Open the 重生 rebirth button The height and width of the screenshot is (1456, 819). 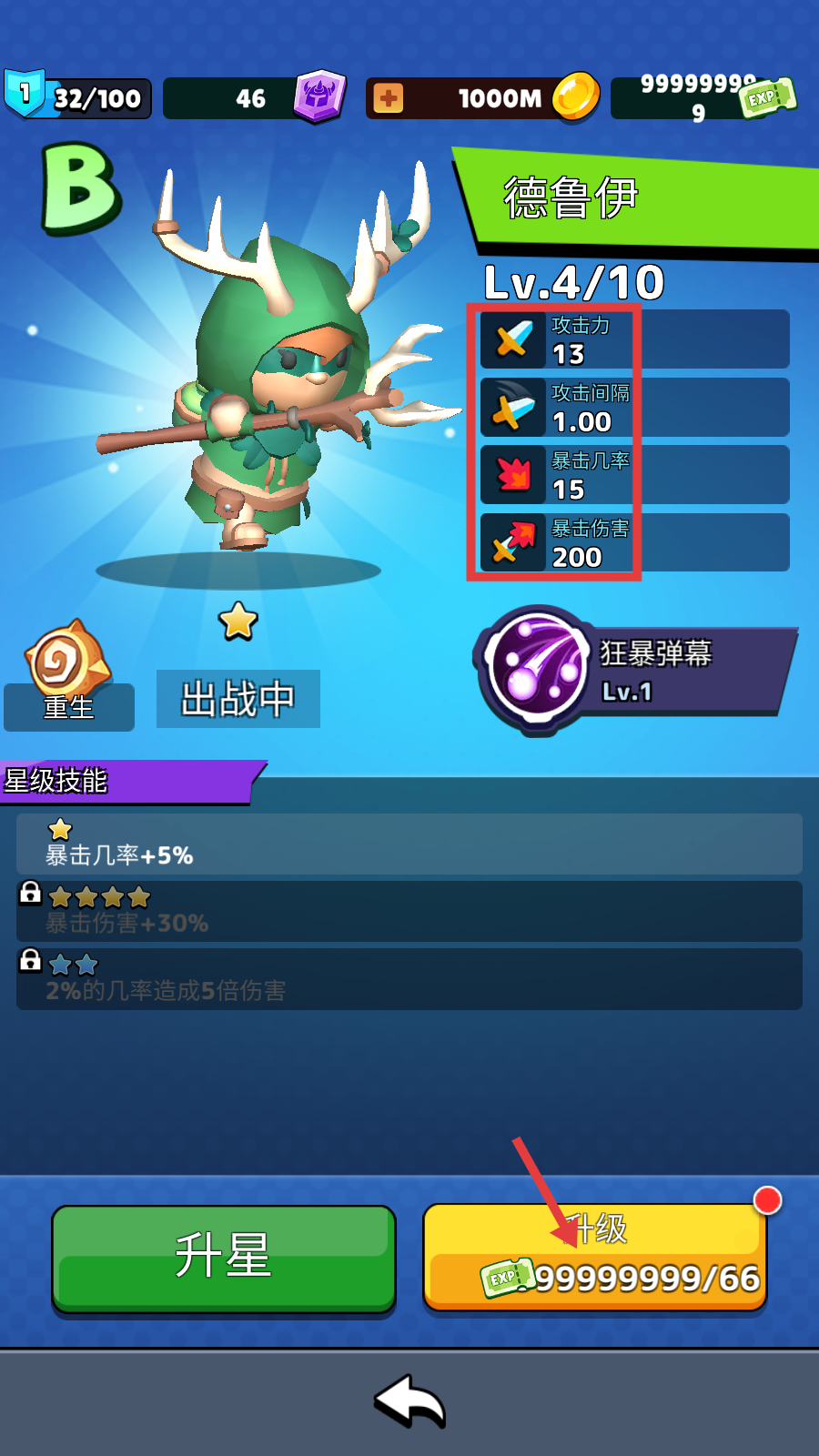(69, 678)
